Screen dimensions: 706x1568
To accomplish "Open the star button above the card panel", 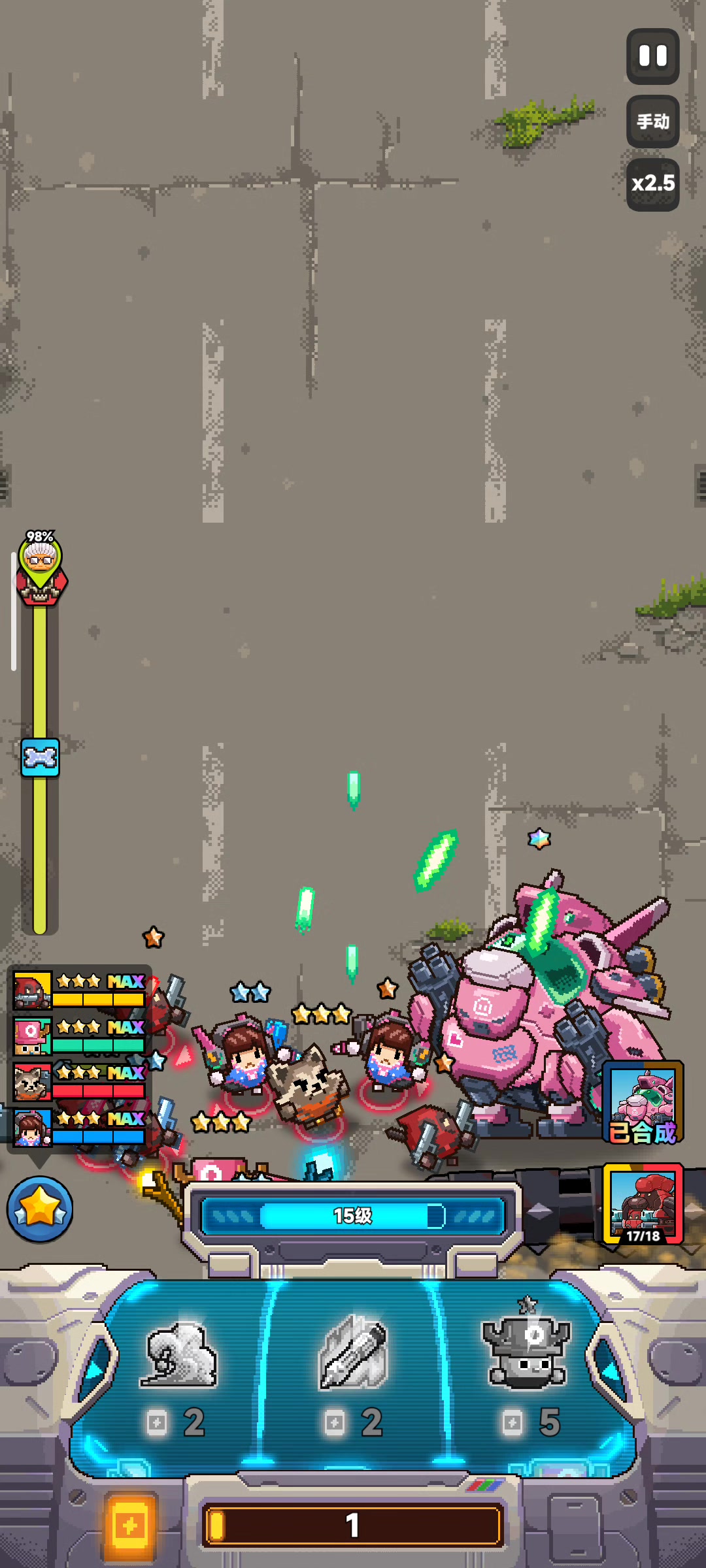I will [x=40, y=1209].
